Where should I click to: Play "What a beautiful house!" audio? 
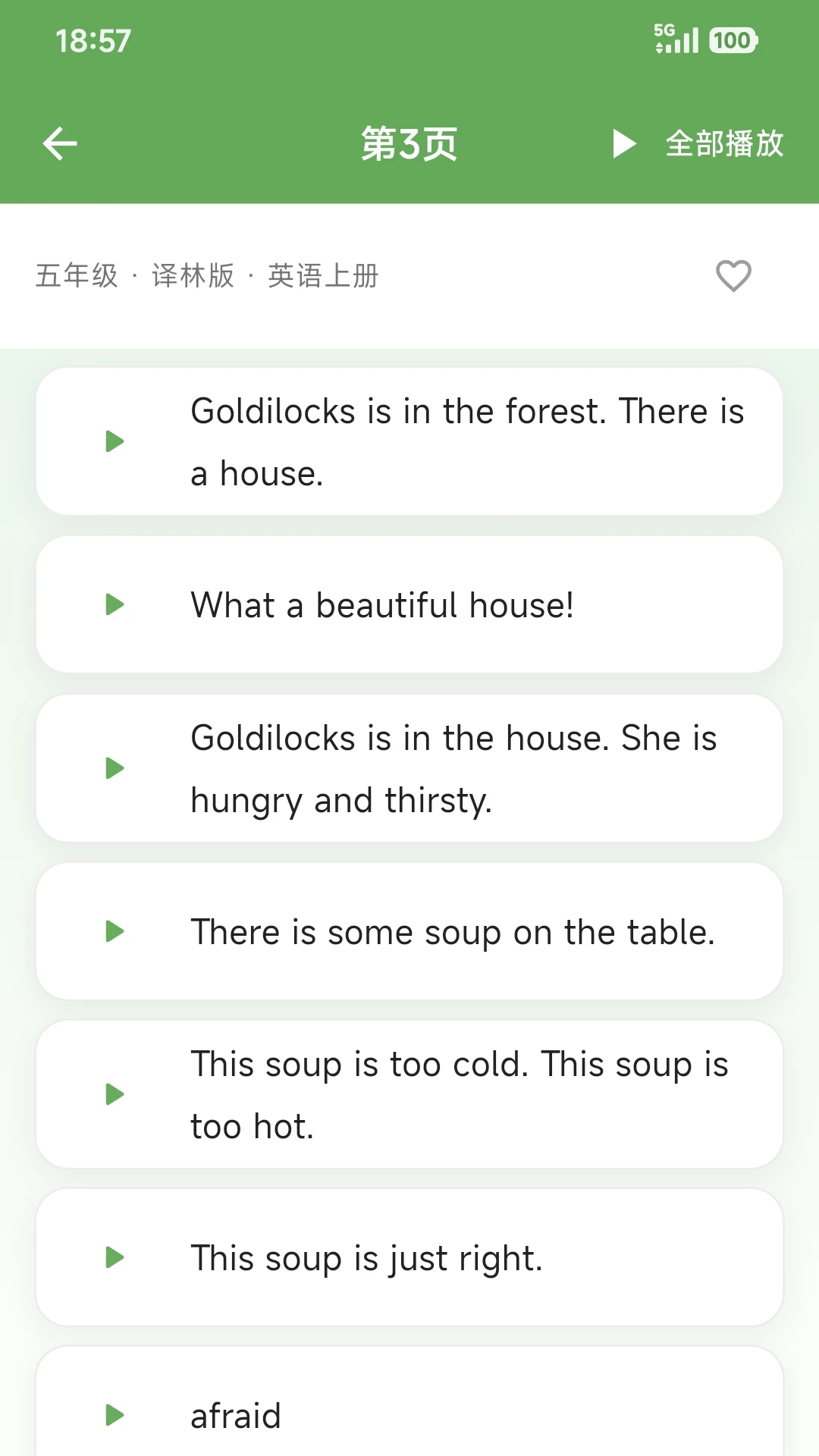pos(115,604)
